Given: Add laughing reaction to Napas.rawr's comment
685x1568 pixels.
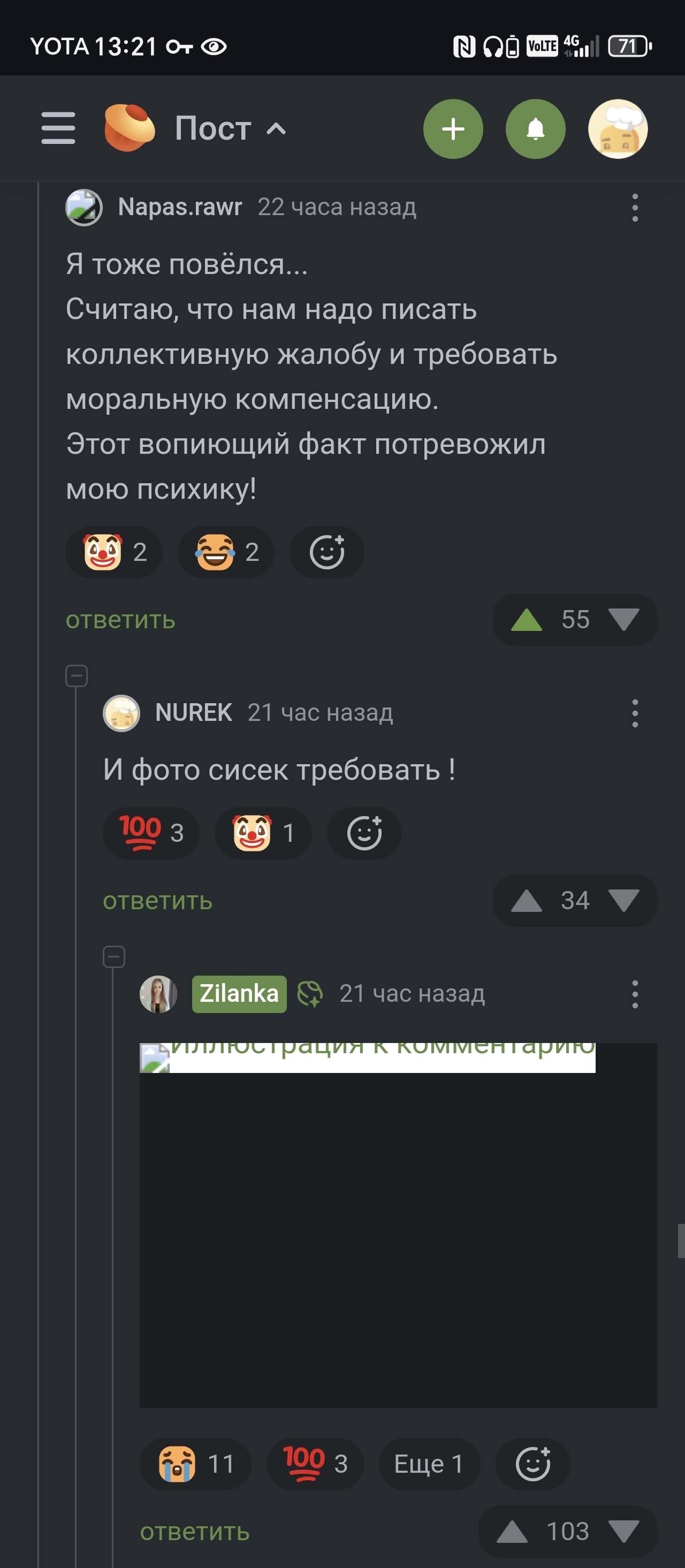Looking at the screenshot, I should tap(226, 552).
